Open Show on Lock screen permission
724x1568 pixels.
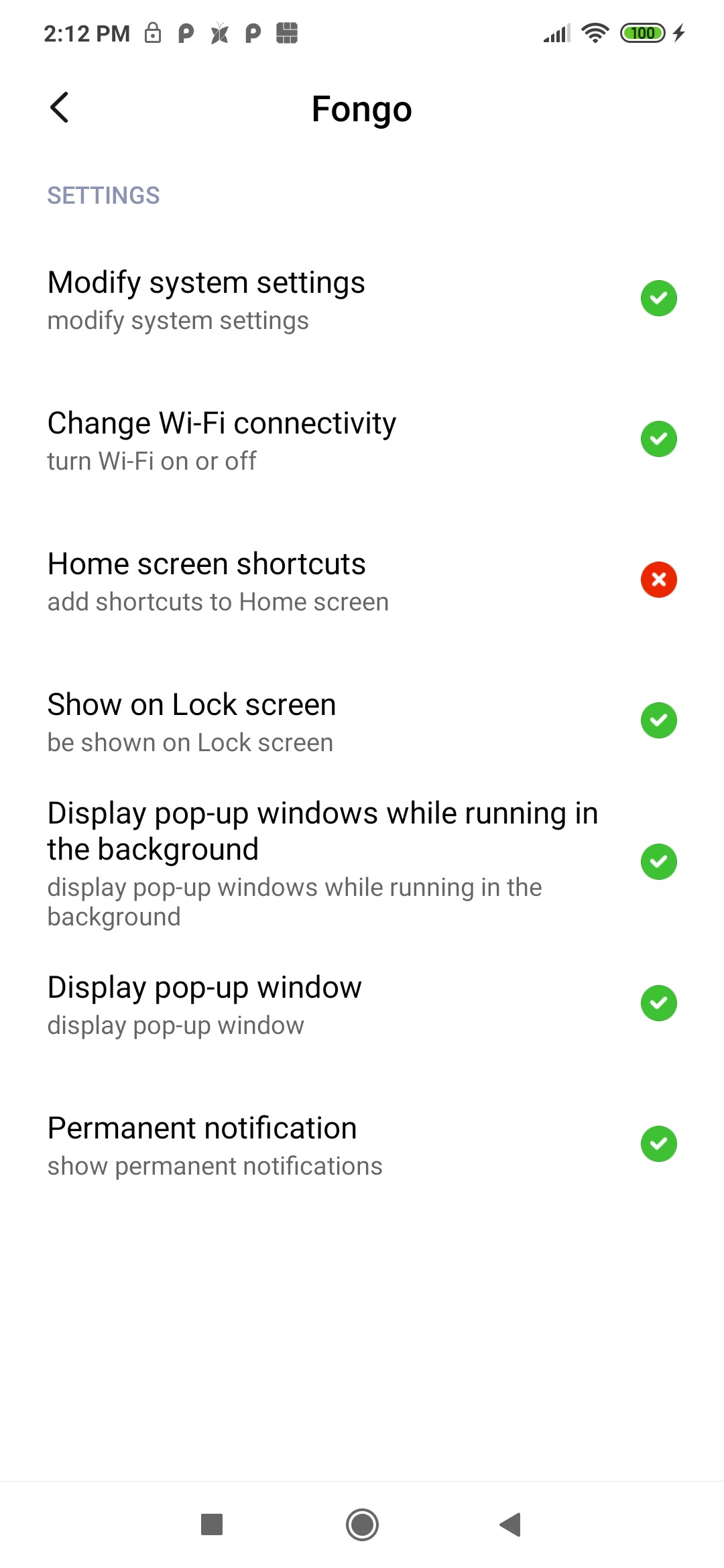point(362,721)
